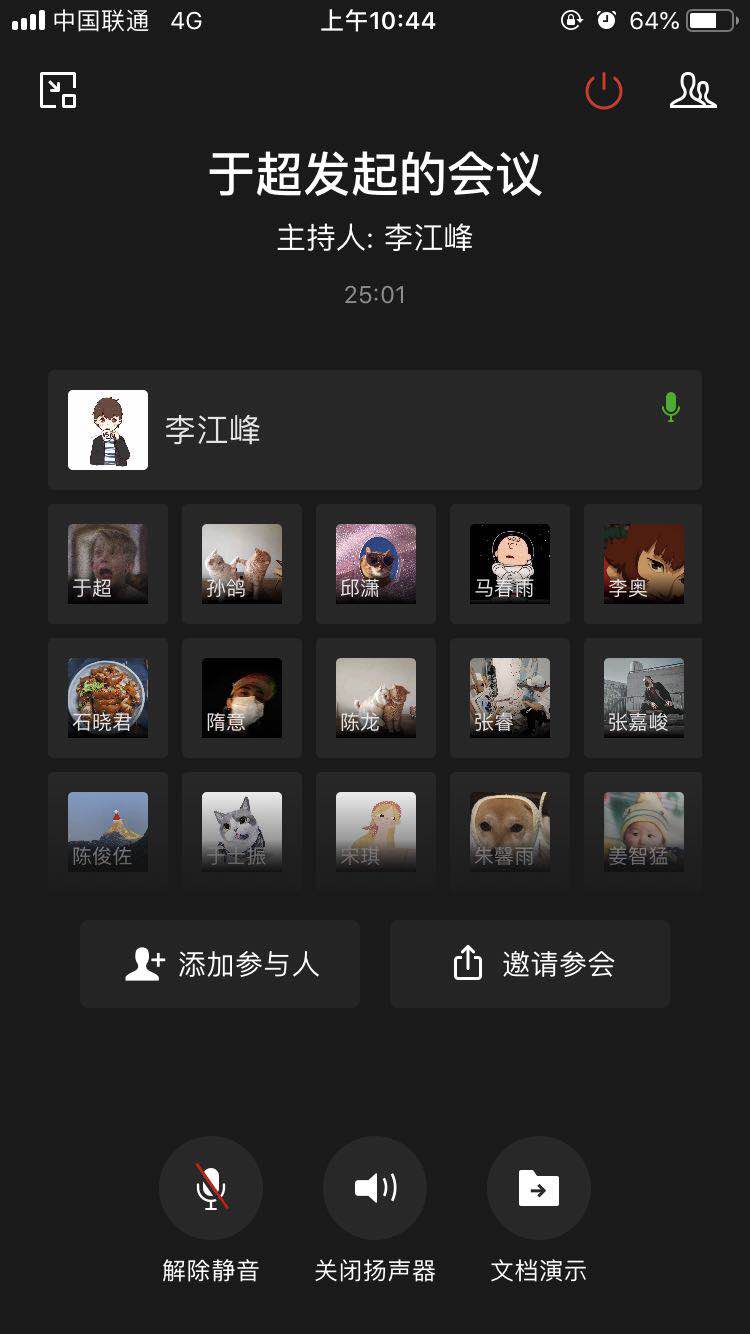Share an invite via 邀请参会

[x=530, y=964]
